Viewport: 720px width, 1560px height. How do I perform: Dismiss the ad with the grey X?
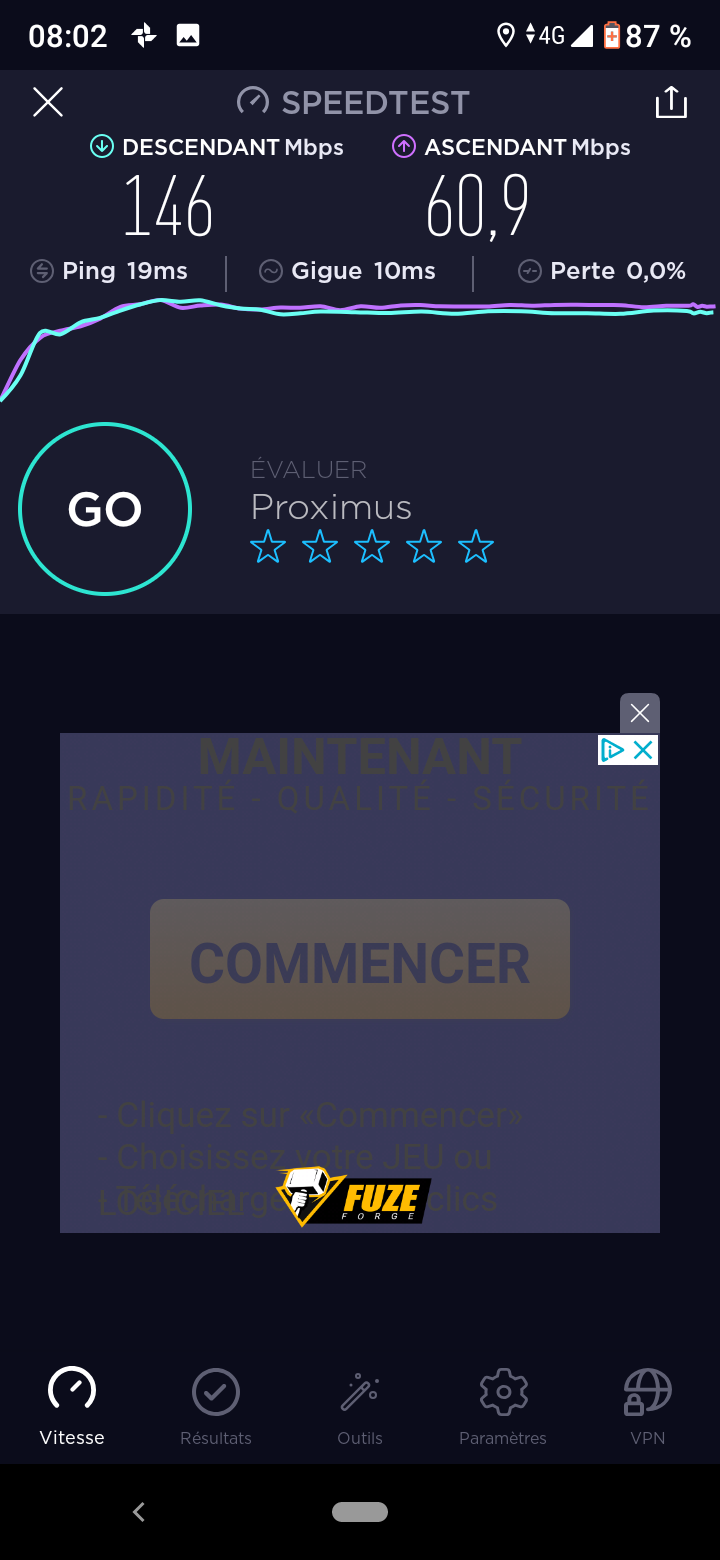[x=640, y=713]
